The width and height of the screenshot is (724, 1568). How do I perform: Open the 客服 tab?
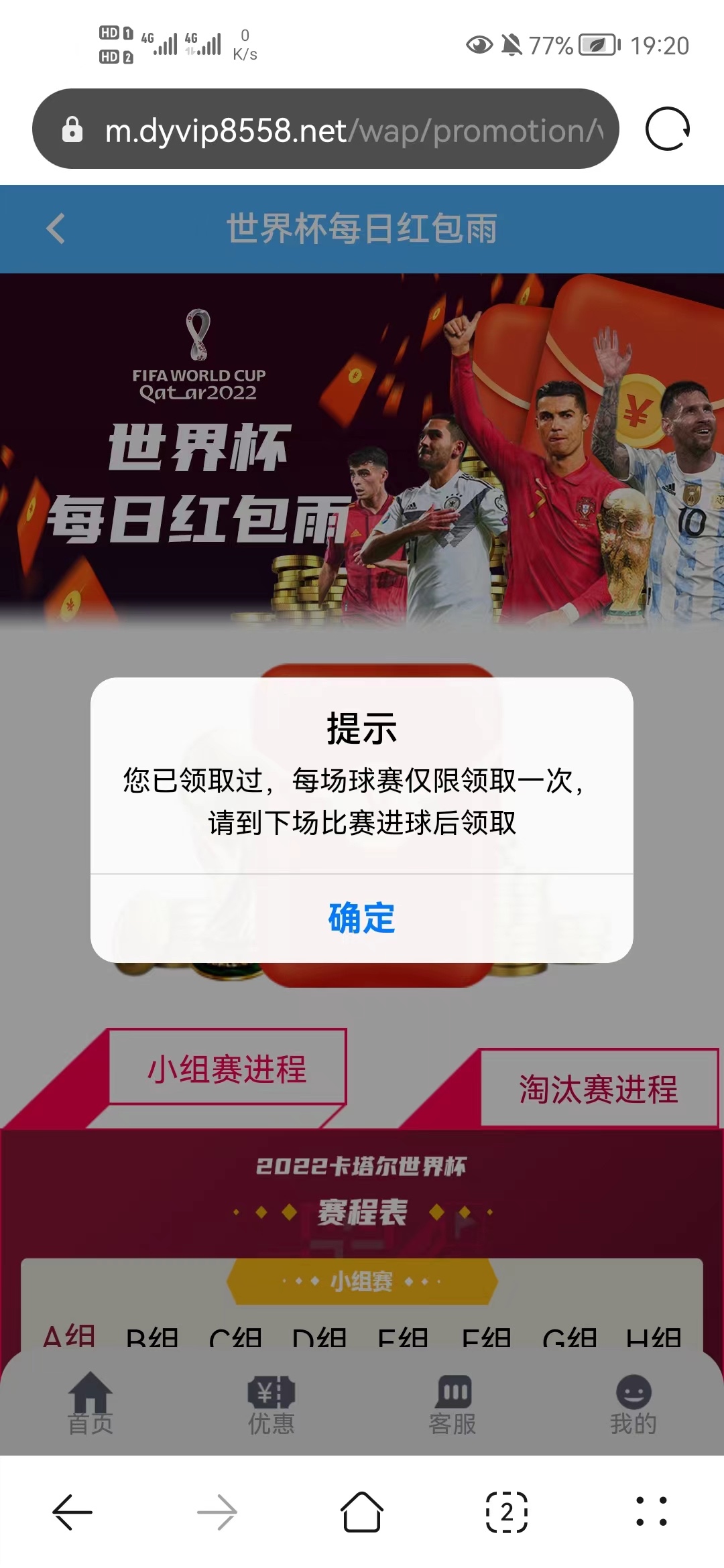point(452,1402)
